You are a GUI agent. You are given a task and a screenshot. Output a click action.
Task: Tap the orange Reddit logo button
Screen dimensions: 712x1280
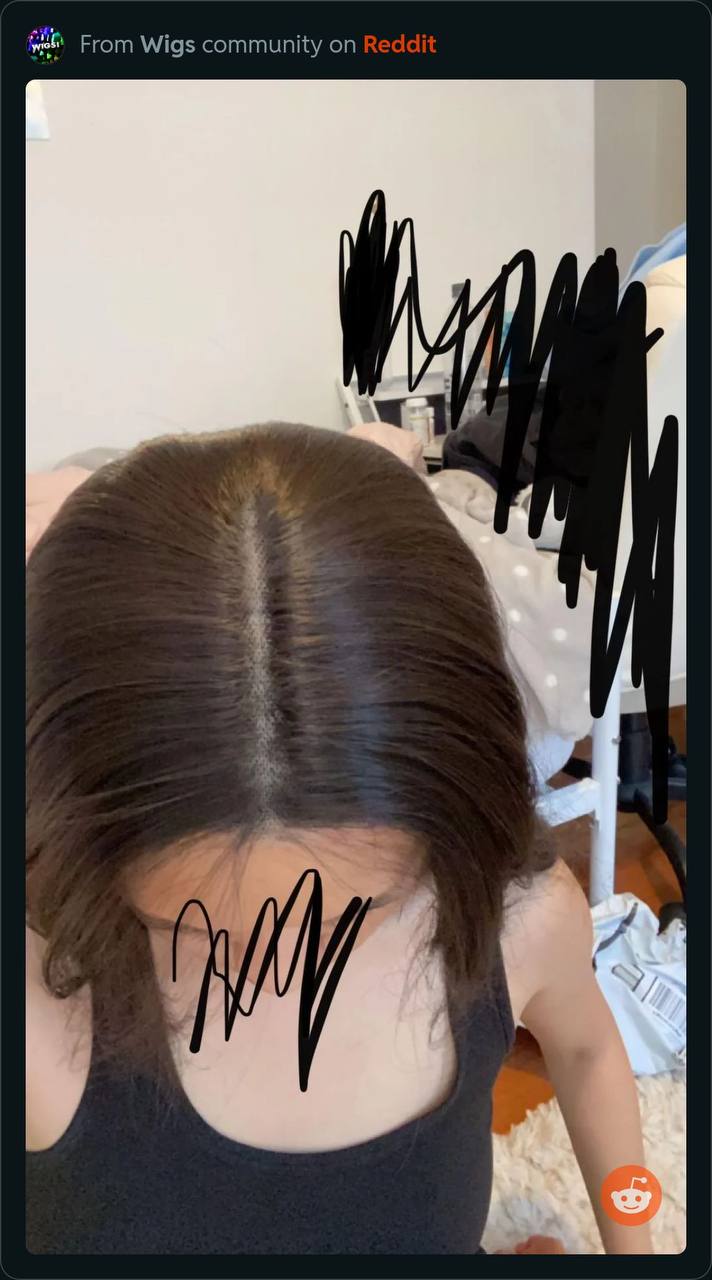point(631,1195)
